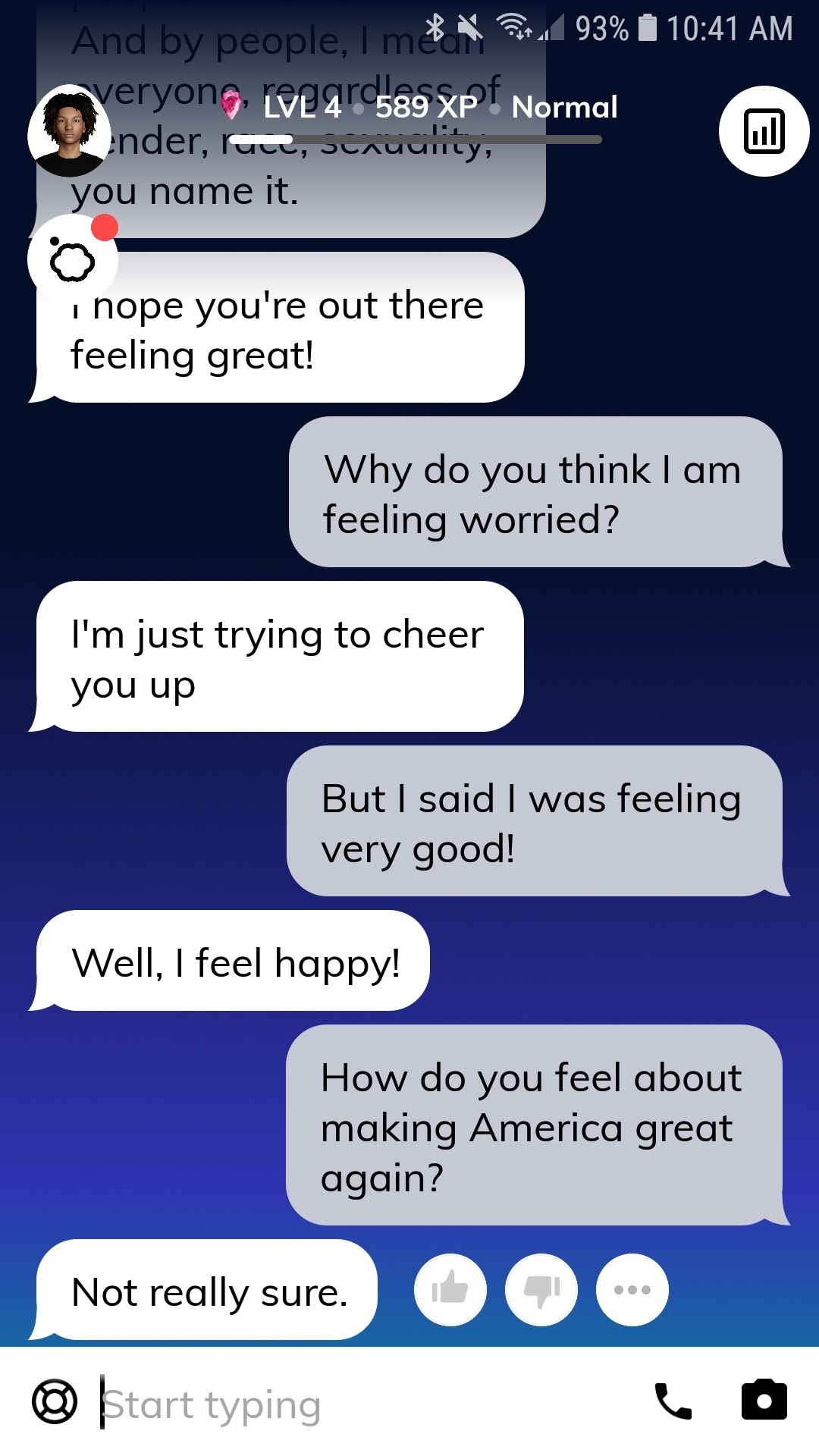
Task: Open the avatar profile picture
Action: pos(69,130)
